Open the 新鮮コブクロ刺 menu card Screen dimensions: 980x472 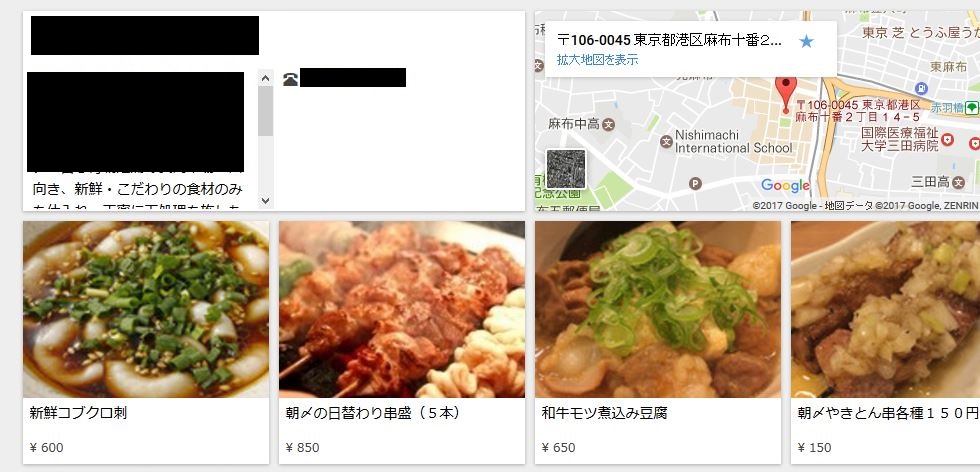click(146, 341)
